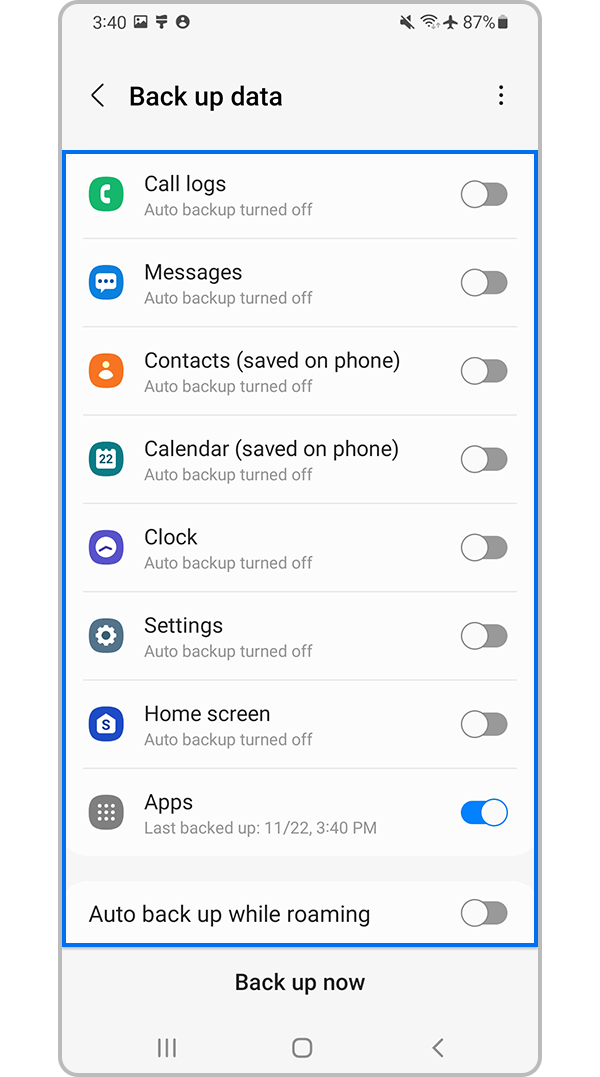
Task: Enable Clock backup switch
Action: point(484,548)
